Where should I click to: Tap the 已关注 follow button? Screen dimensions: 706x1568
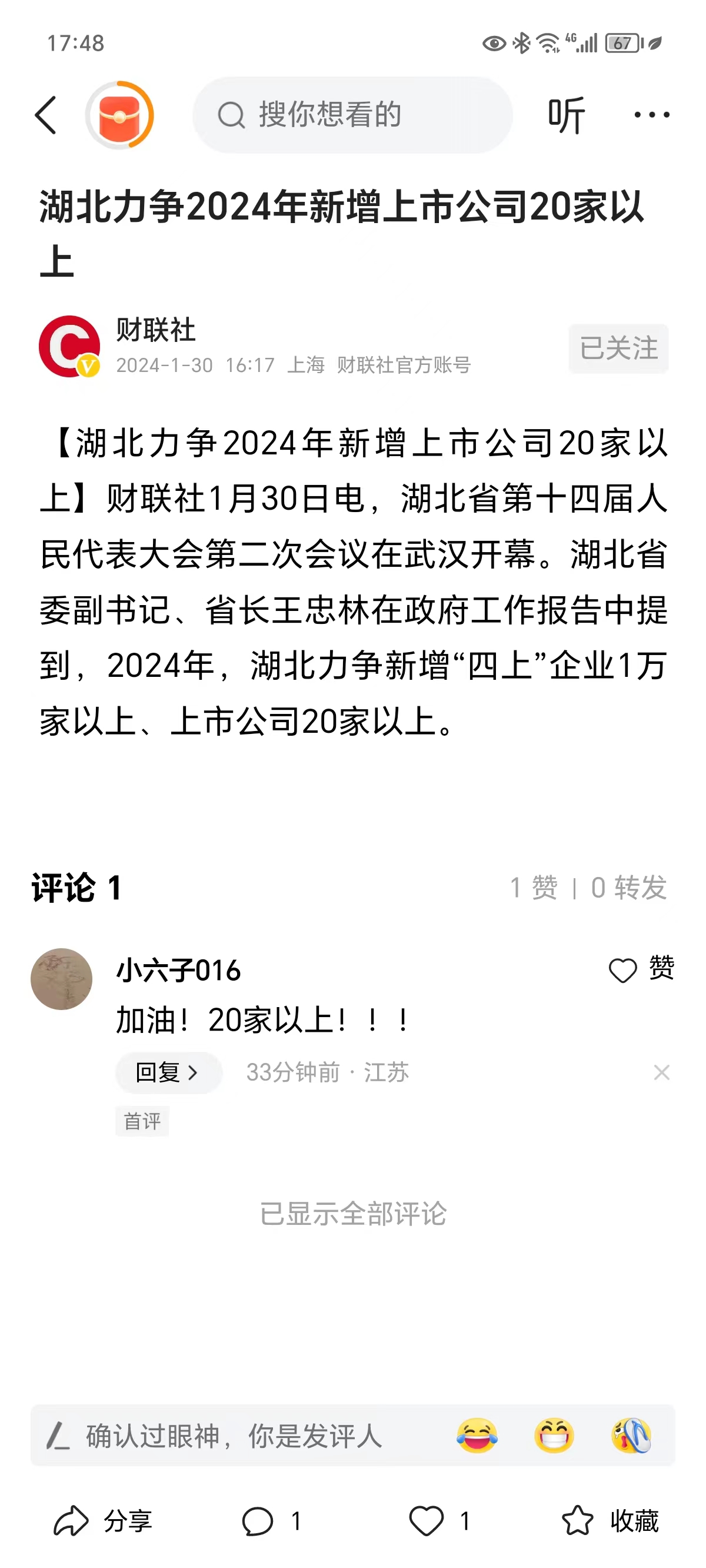618,348
